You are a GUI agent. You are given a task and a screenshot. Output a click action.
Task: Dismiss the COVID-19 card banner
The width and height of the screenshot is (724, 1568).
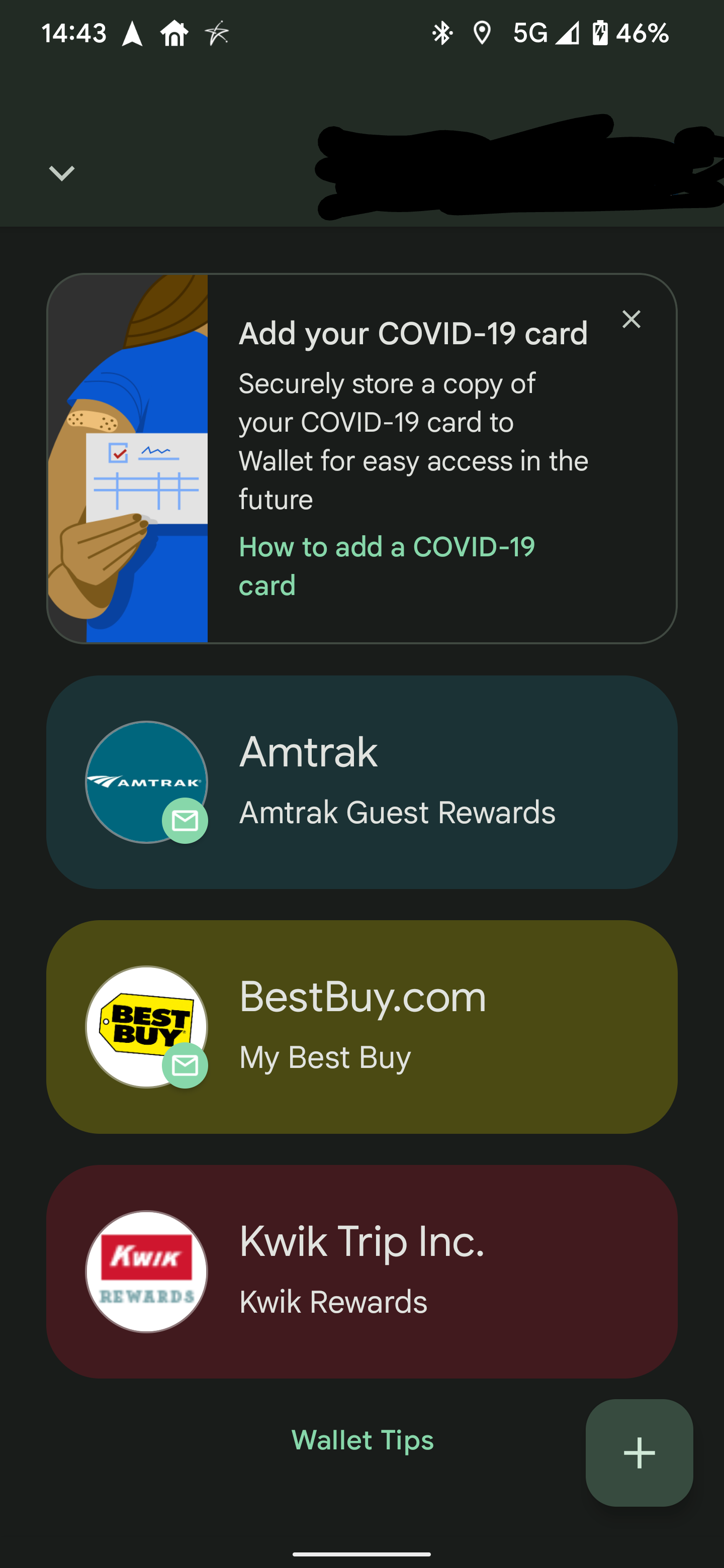631,320
